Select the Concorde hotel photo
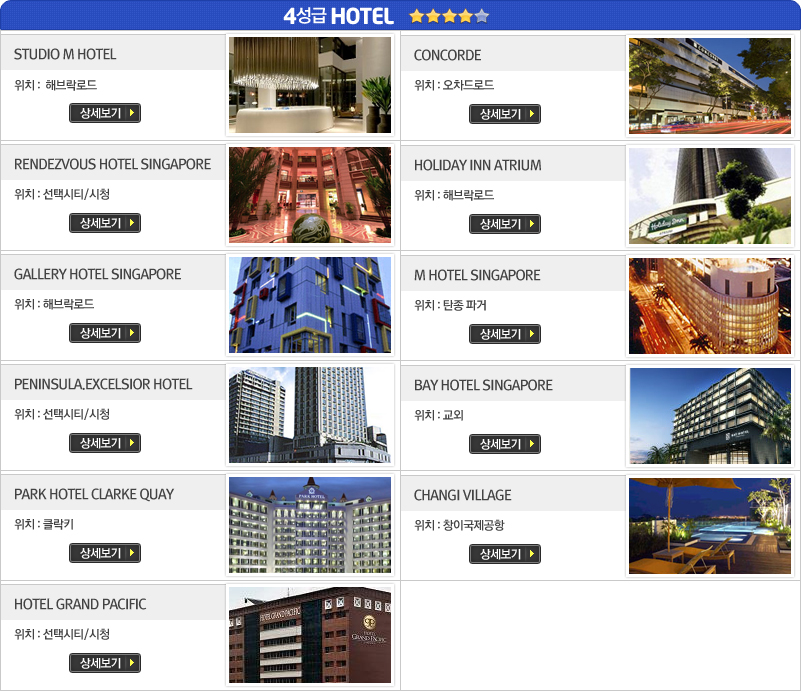The height and width of the screenshot is (691, 801). coord(710,86)
